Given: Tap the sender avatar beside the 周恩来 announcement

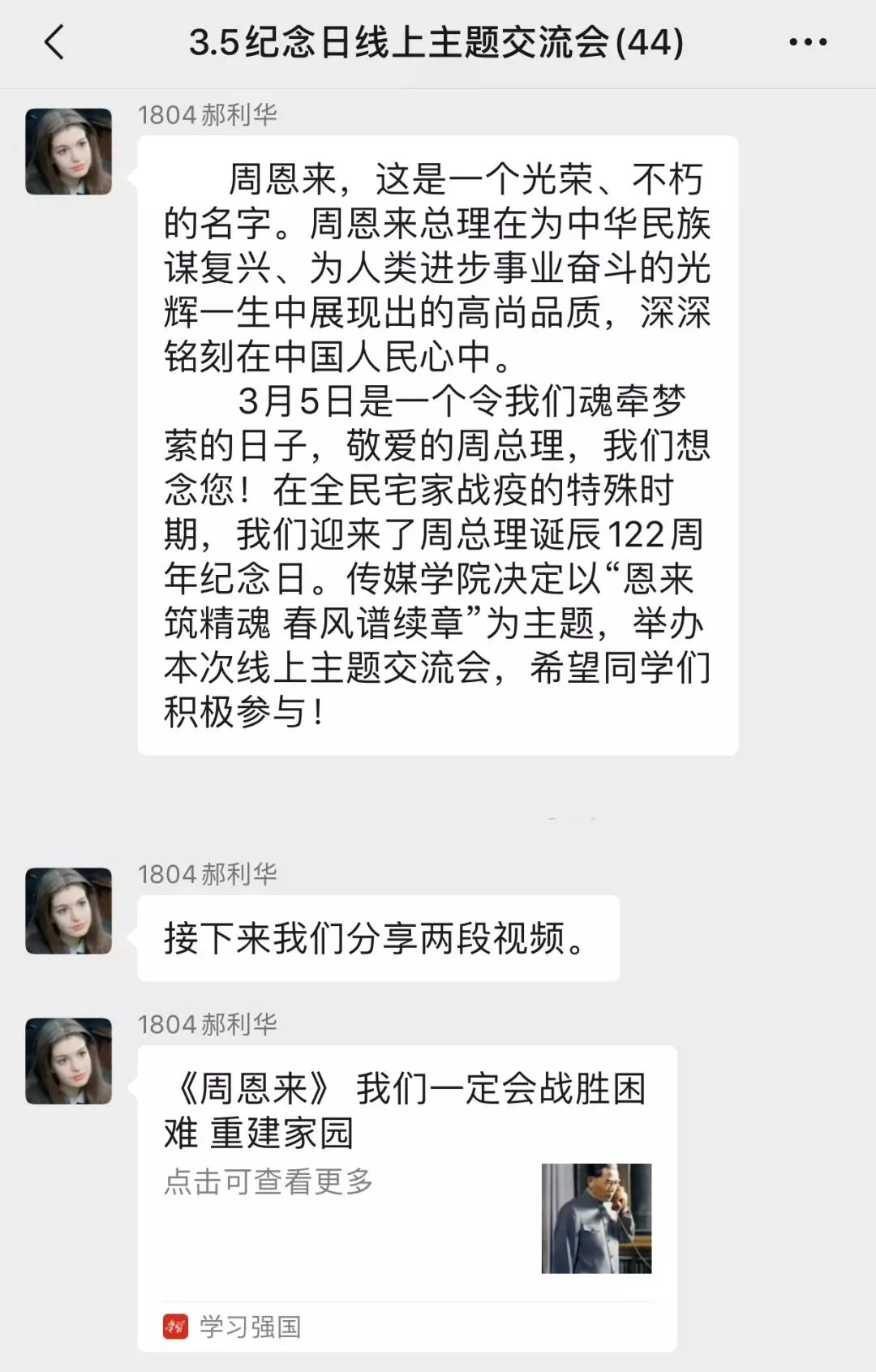Looking at the screenshot, I should tap(69, 152).
